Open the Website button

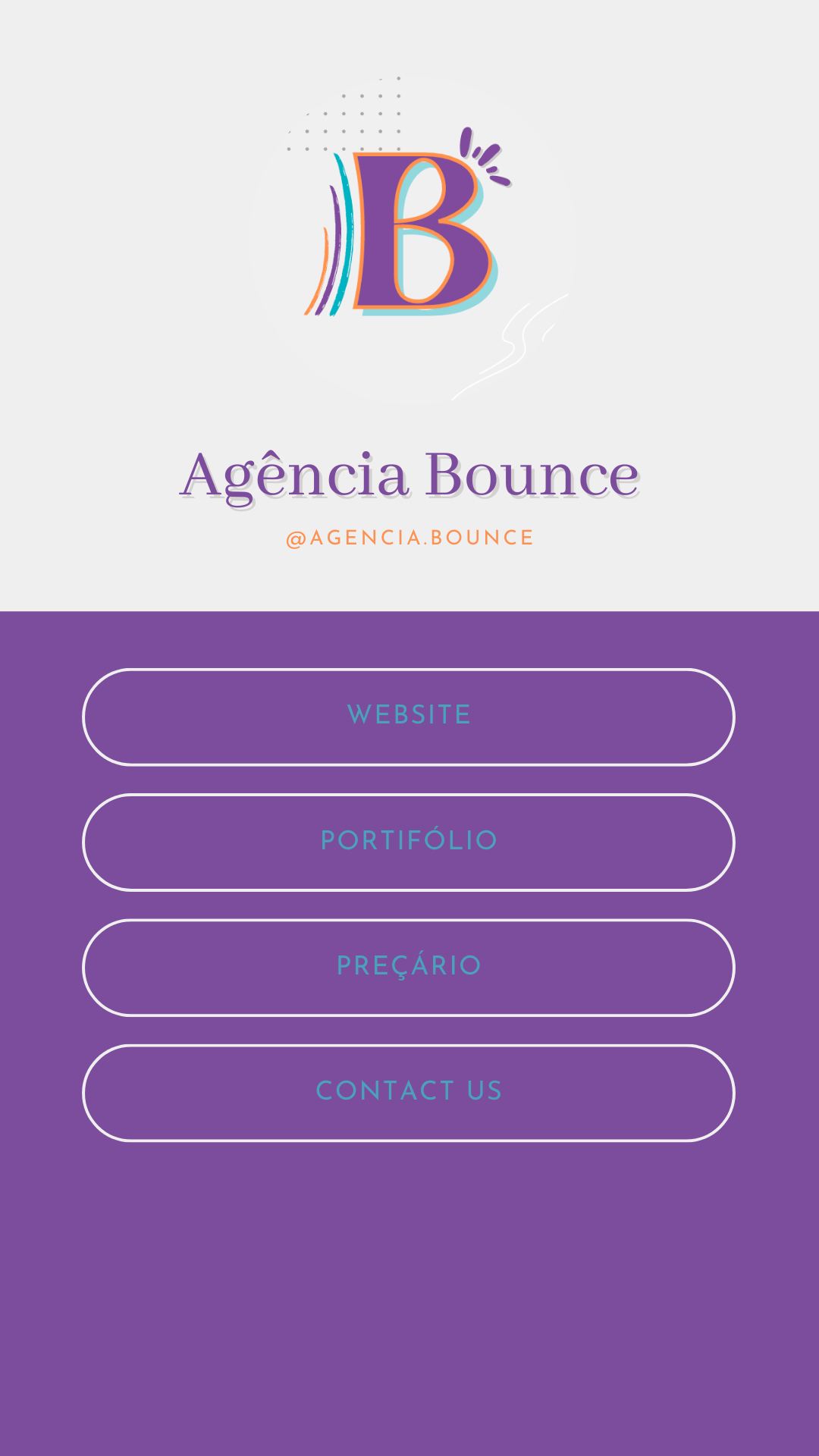[x=409, y=717]
